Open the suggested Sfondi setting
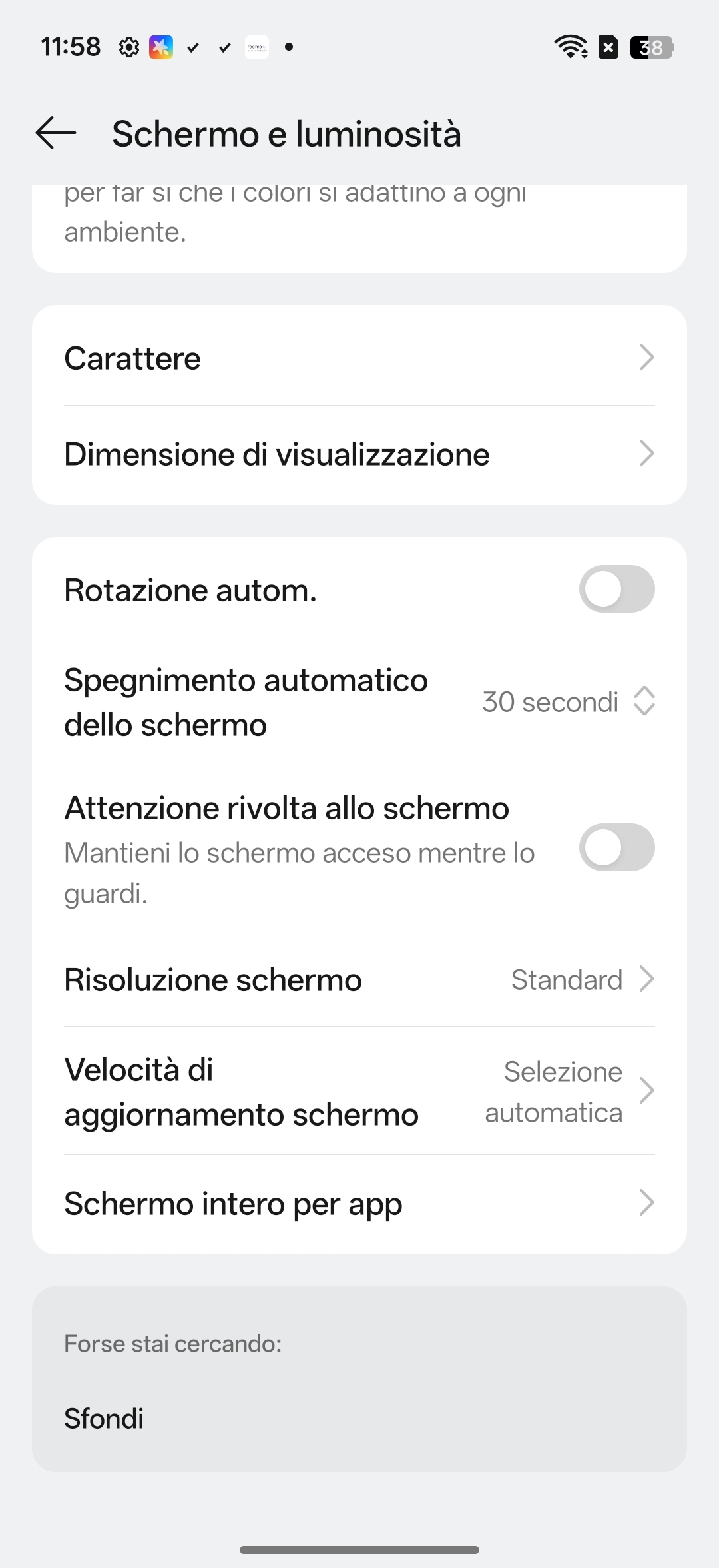The image size is (719, 1568). [105, 1418]
